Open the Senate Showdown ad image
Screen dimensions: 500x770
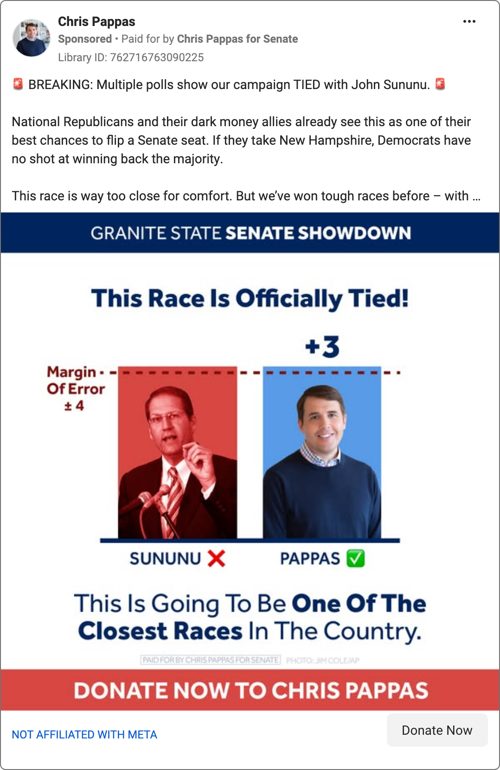tap(250, 462)
